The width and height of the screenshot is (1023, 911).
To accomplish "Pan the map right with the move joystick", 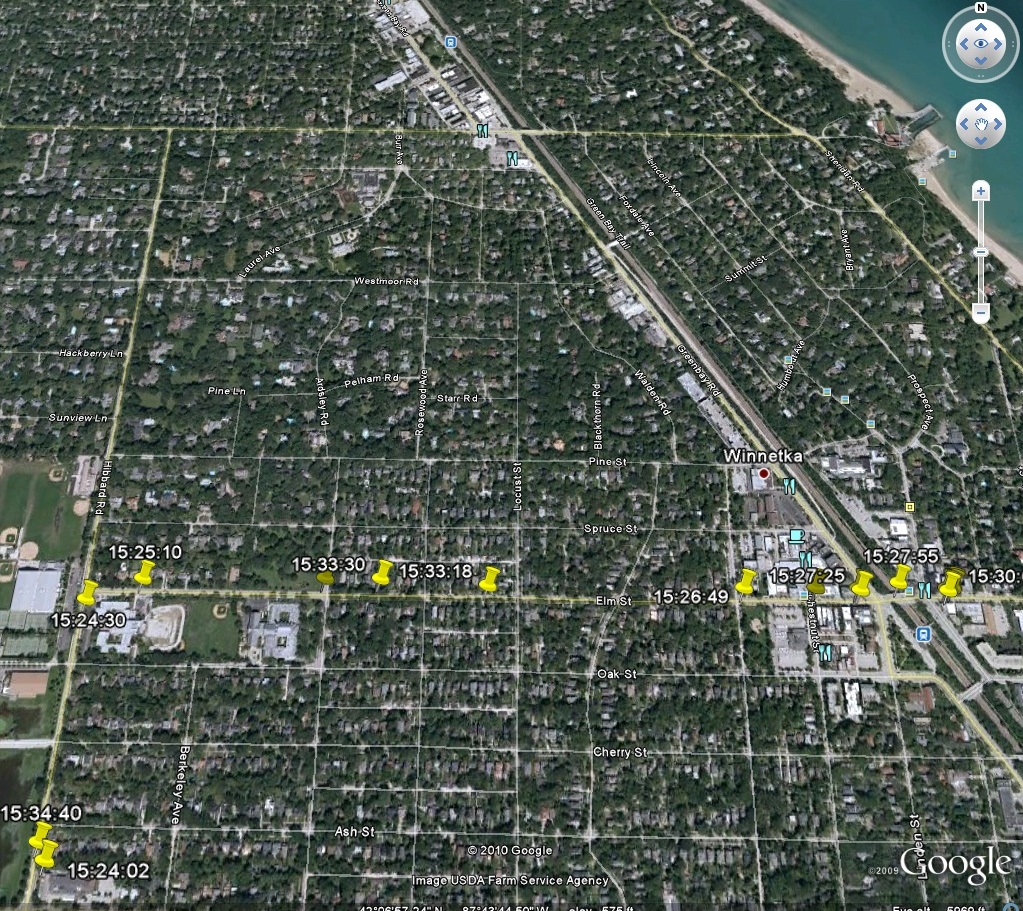I will coord(997,125).
